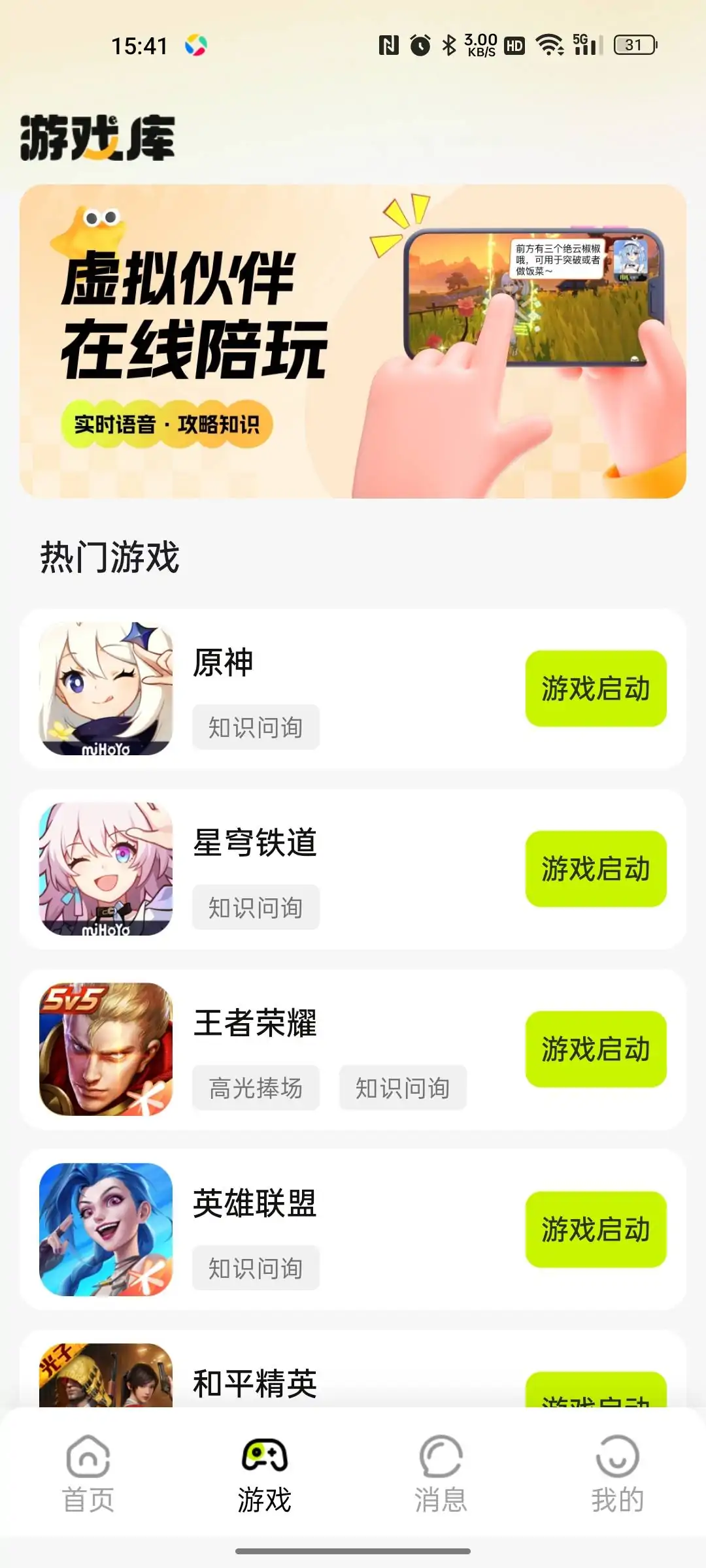Viewport: 706px width, 1568px height.
Task: Open the 我的 tab
Action: click(x=618, y=1473)
